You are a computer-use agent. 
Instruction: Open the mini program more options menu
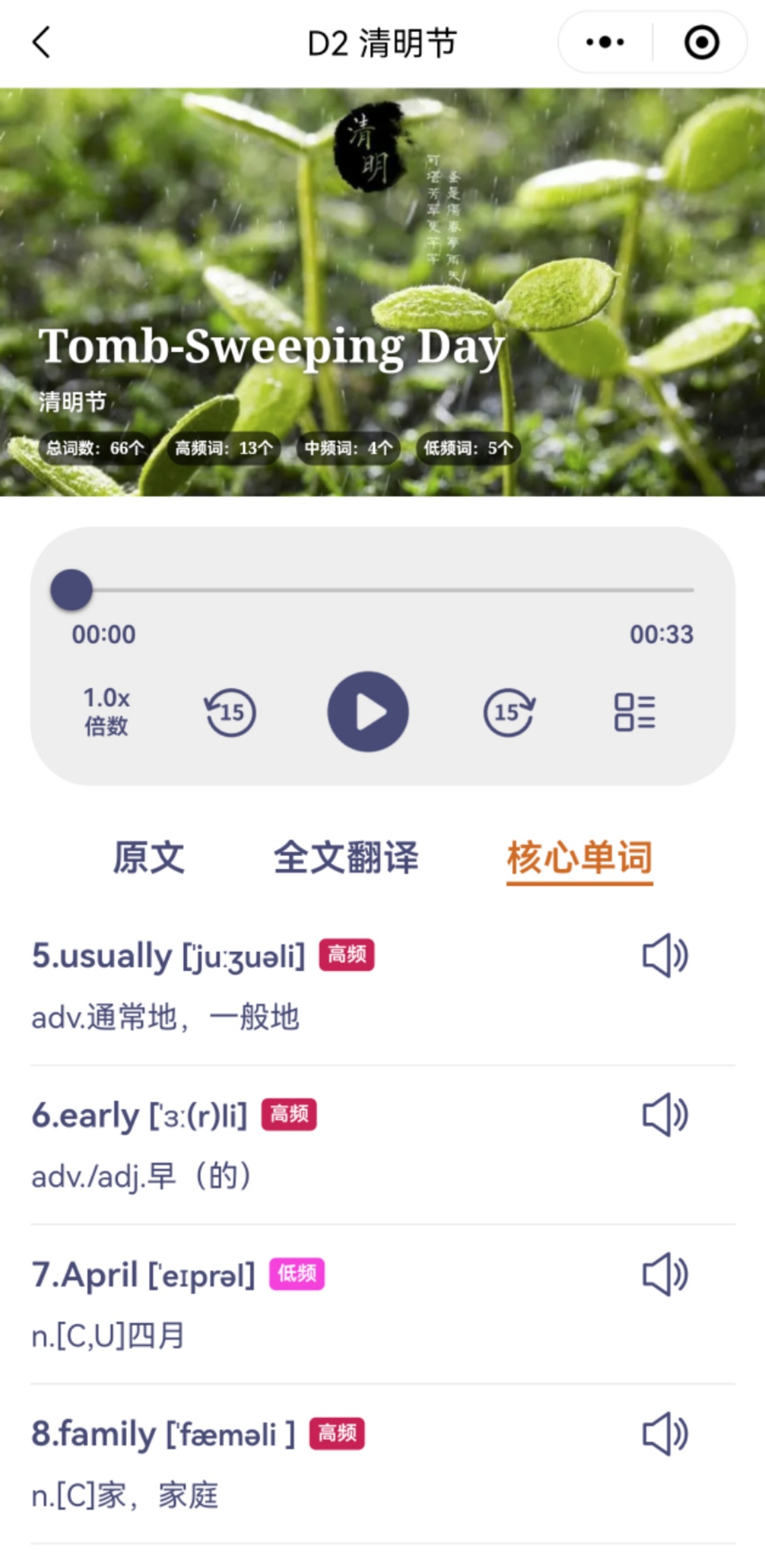[x=605, y=42]
